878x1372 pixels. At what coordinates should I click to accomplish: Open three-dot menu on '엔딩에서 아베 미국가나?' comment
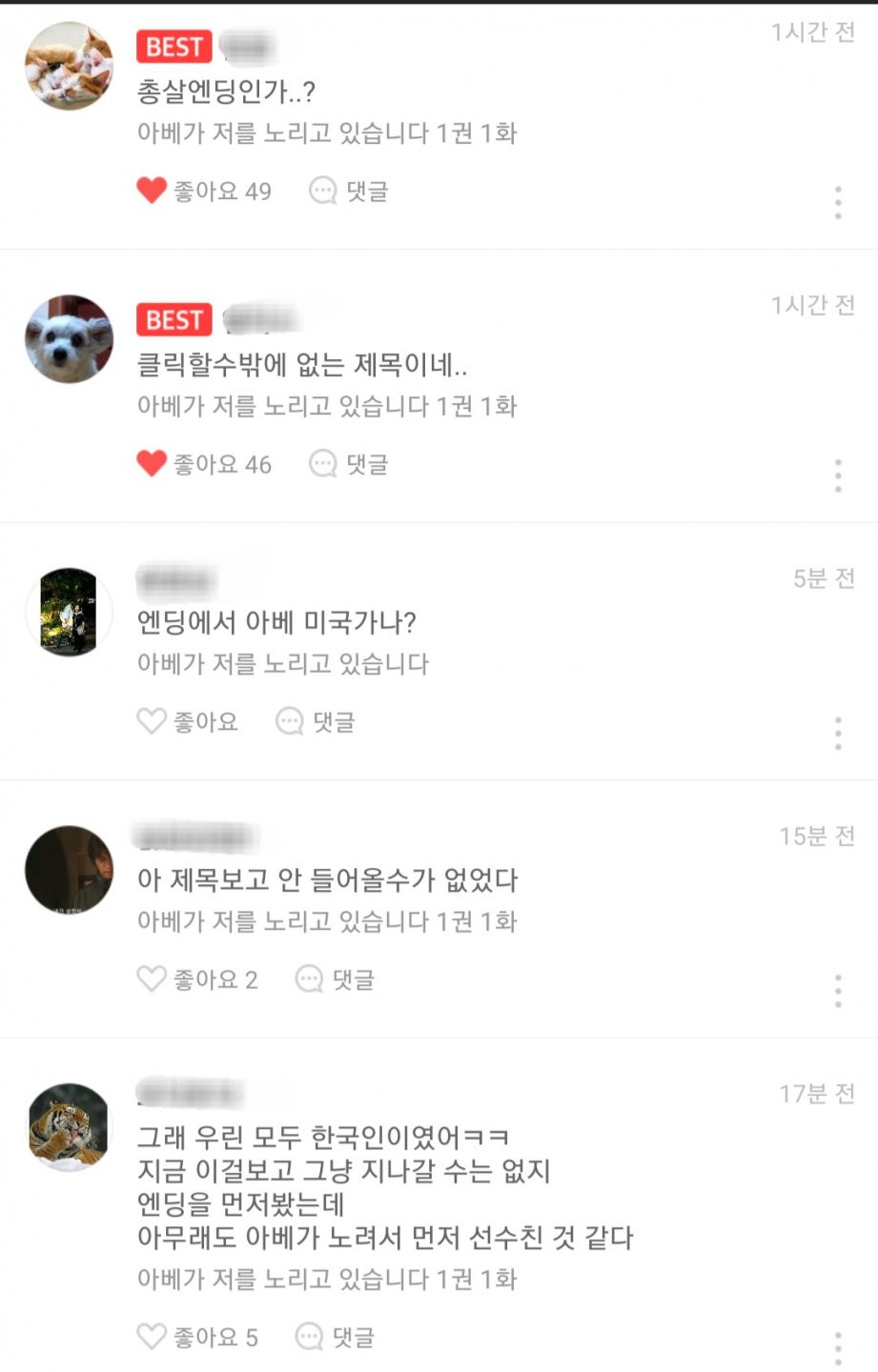click(x=838, y=733)
